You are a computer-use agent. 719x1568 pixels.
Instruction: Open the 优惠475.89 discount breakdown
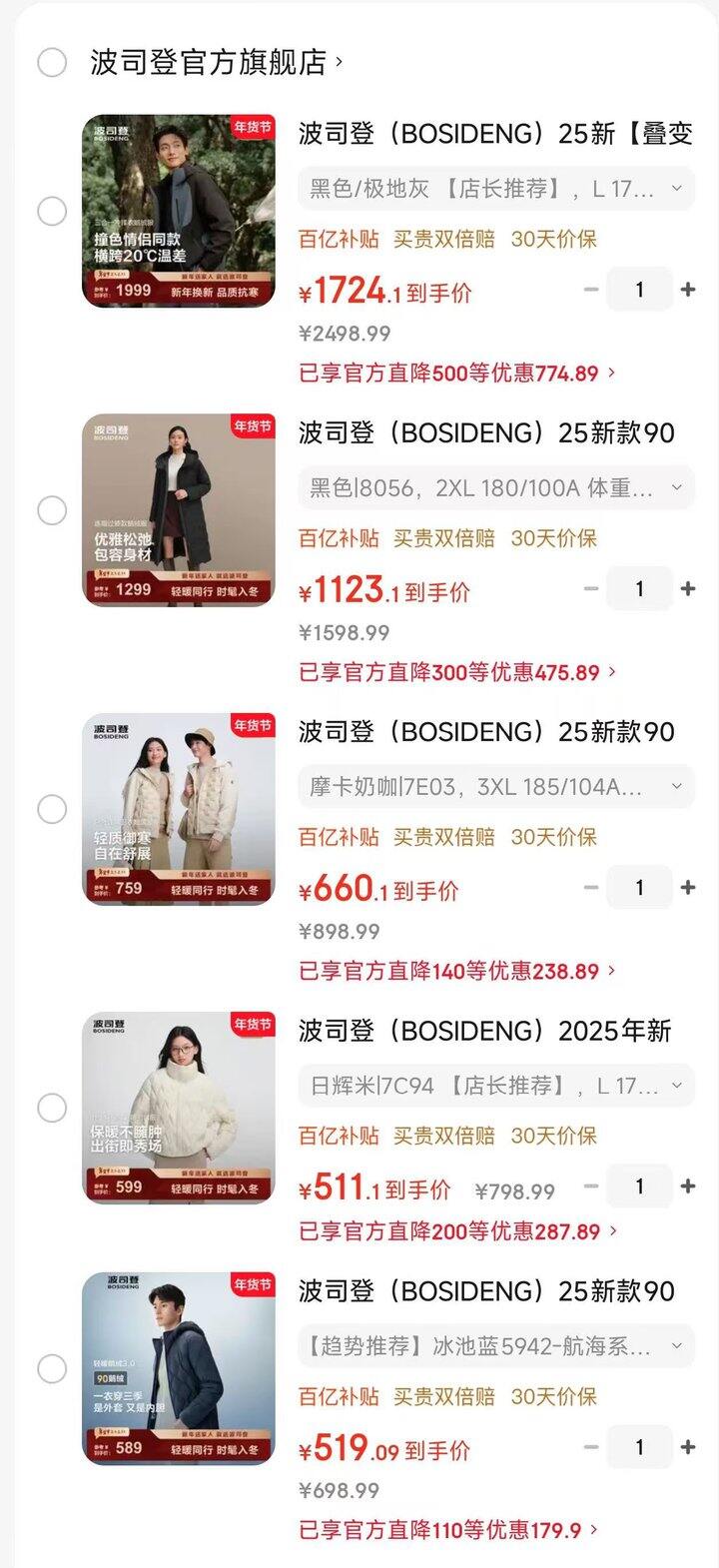point(449,672)
